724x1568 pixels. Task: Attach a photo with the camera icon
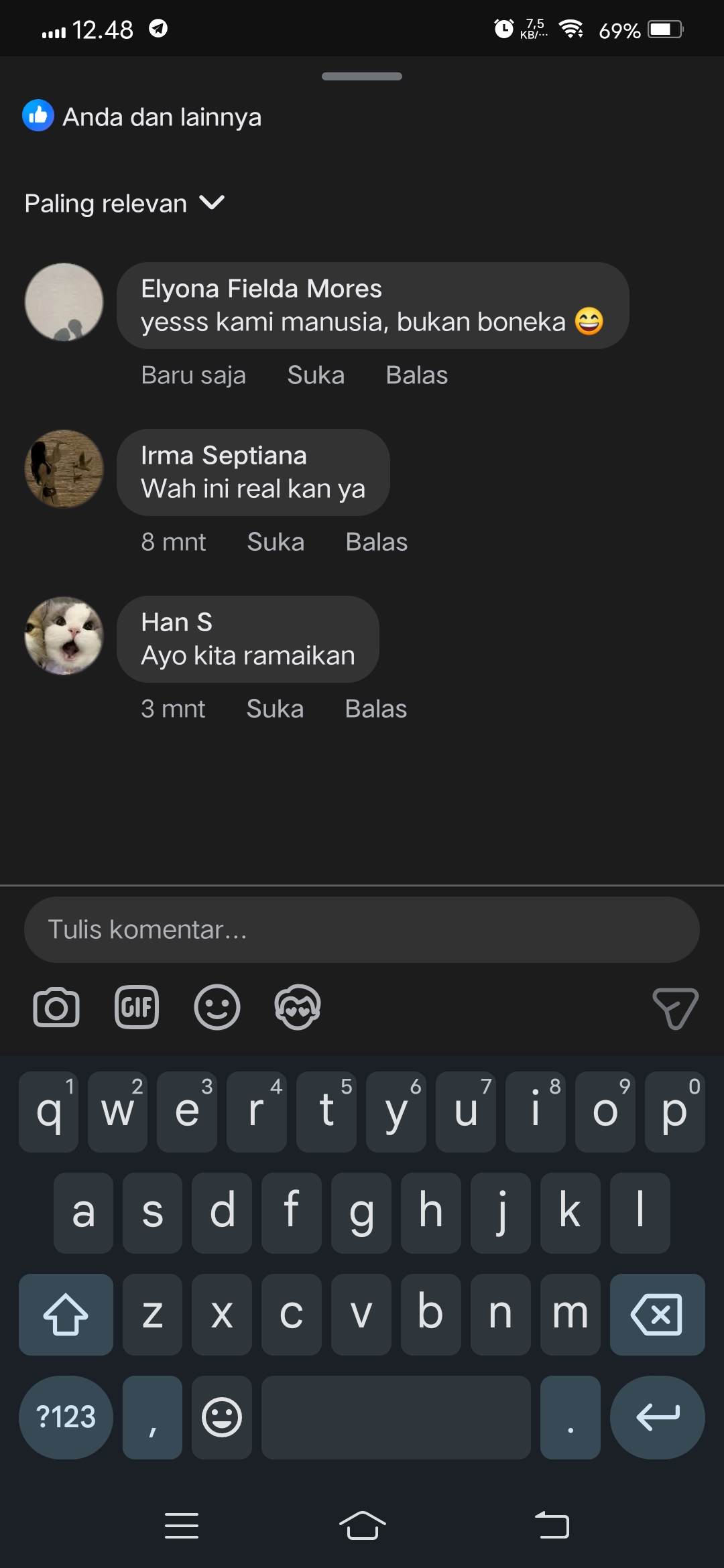click(x=56, y=1007)
